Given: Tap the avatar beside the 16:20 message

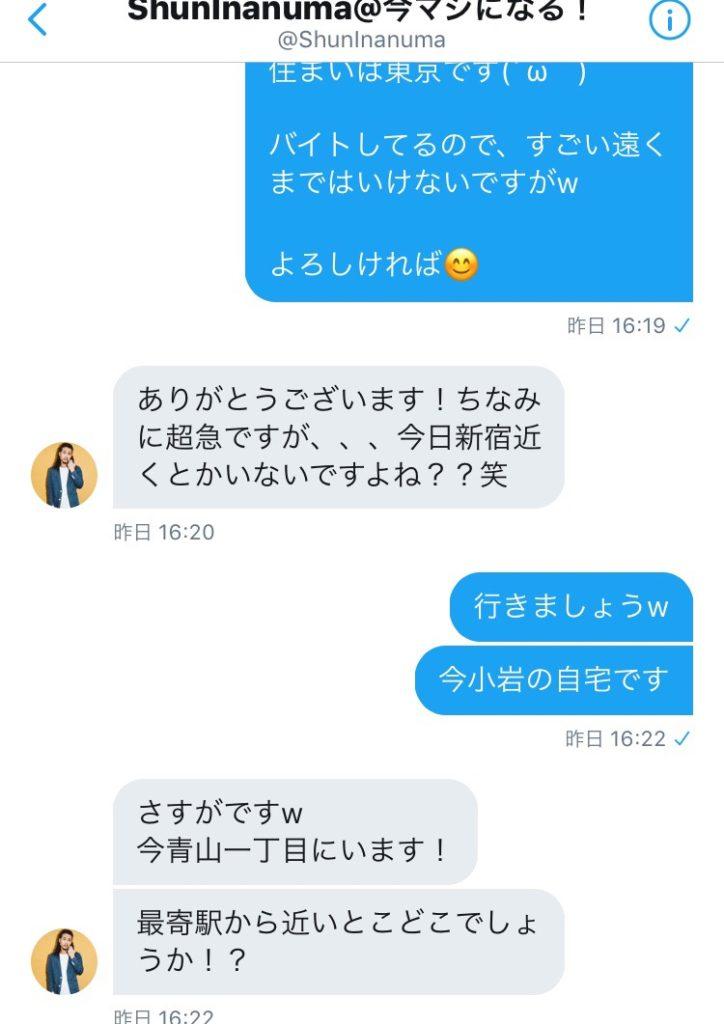Looking at the screenshot, I should pyautogui.click(x=64, y=475).
